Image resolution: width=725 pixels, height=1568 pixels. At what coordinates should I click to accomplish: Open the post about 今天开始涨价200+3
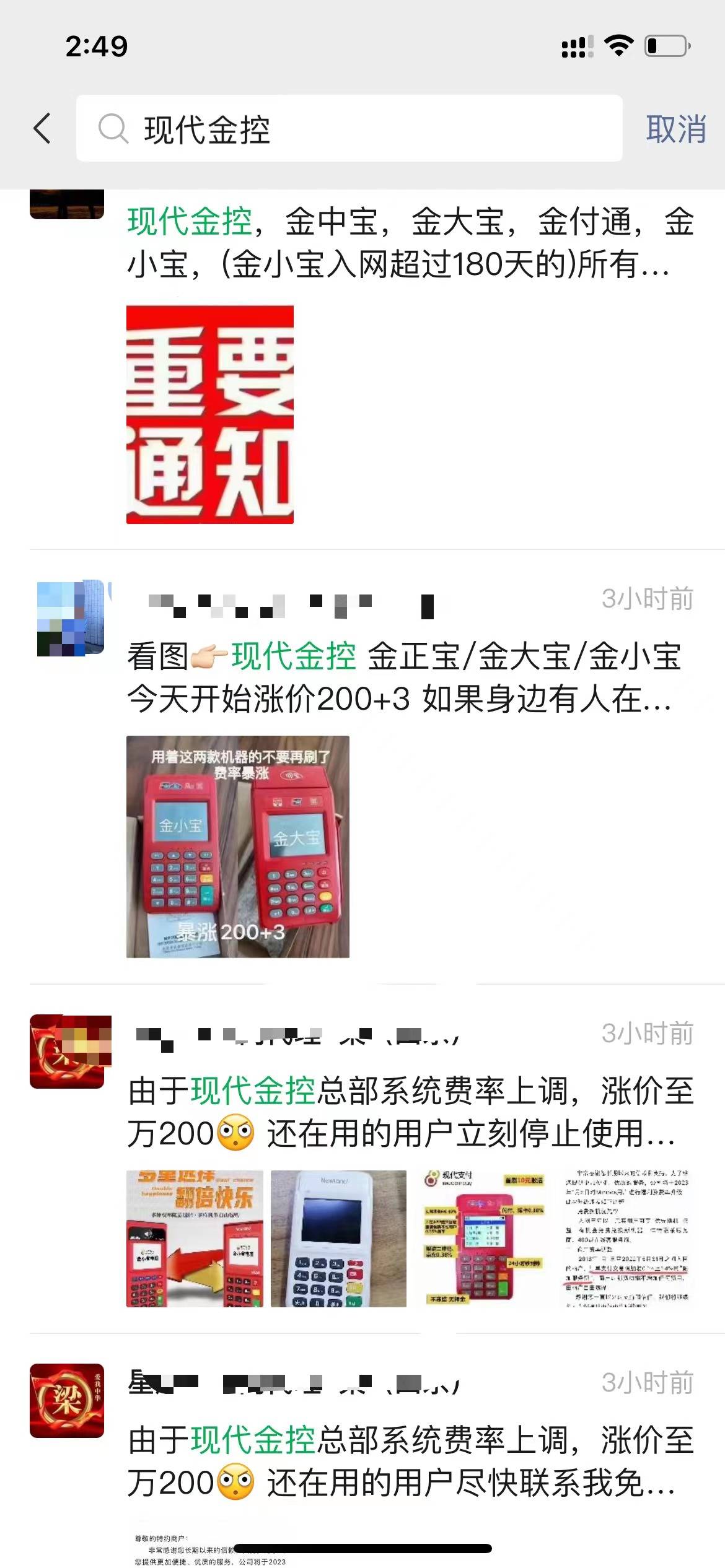(x=403, y=677)
